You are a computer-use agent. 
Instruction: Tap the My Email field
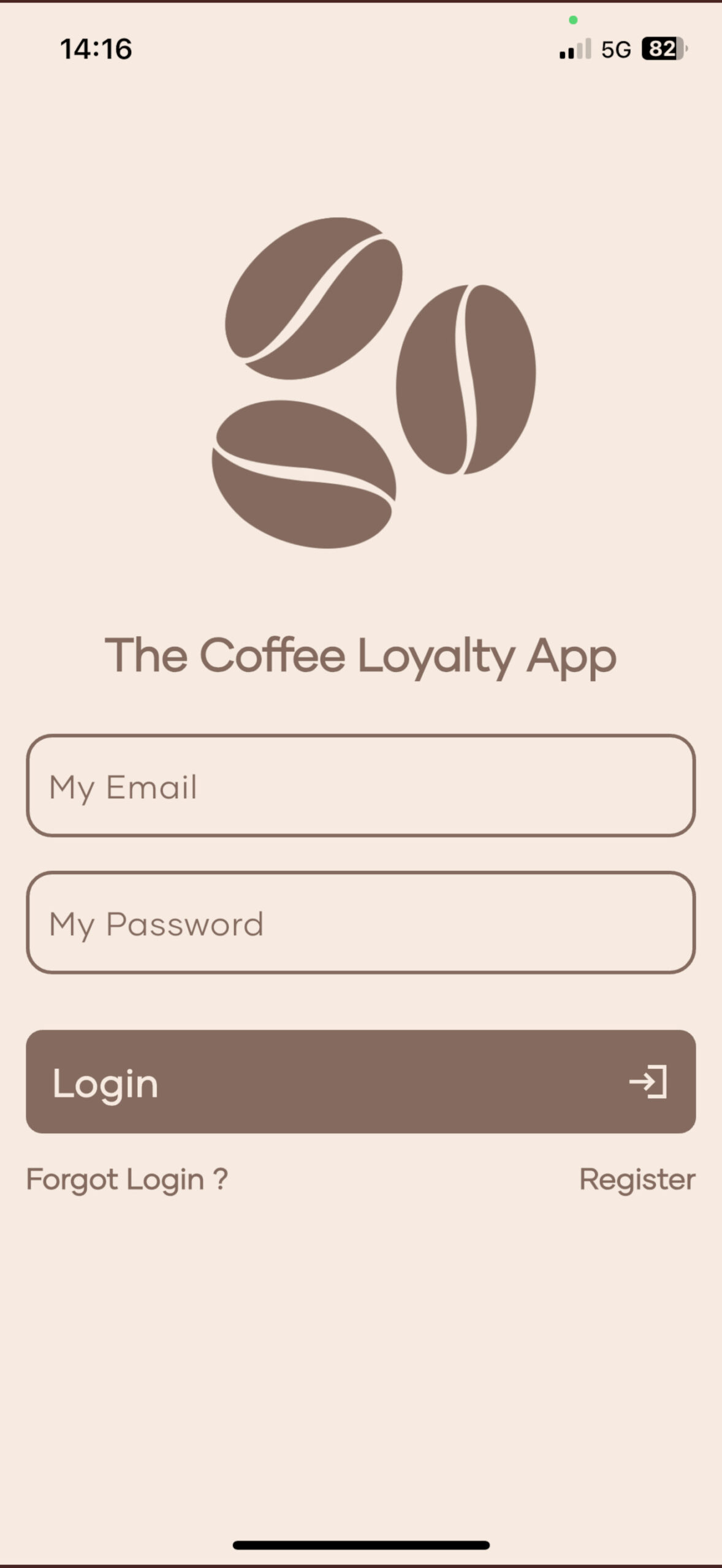click(x=360, y=786)
